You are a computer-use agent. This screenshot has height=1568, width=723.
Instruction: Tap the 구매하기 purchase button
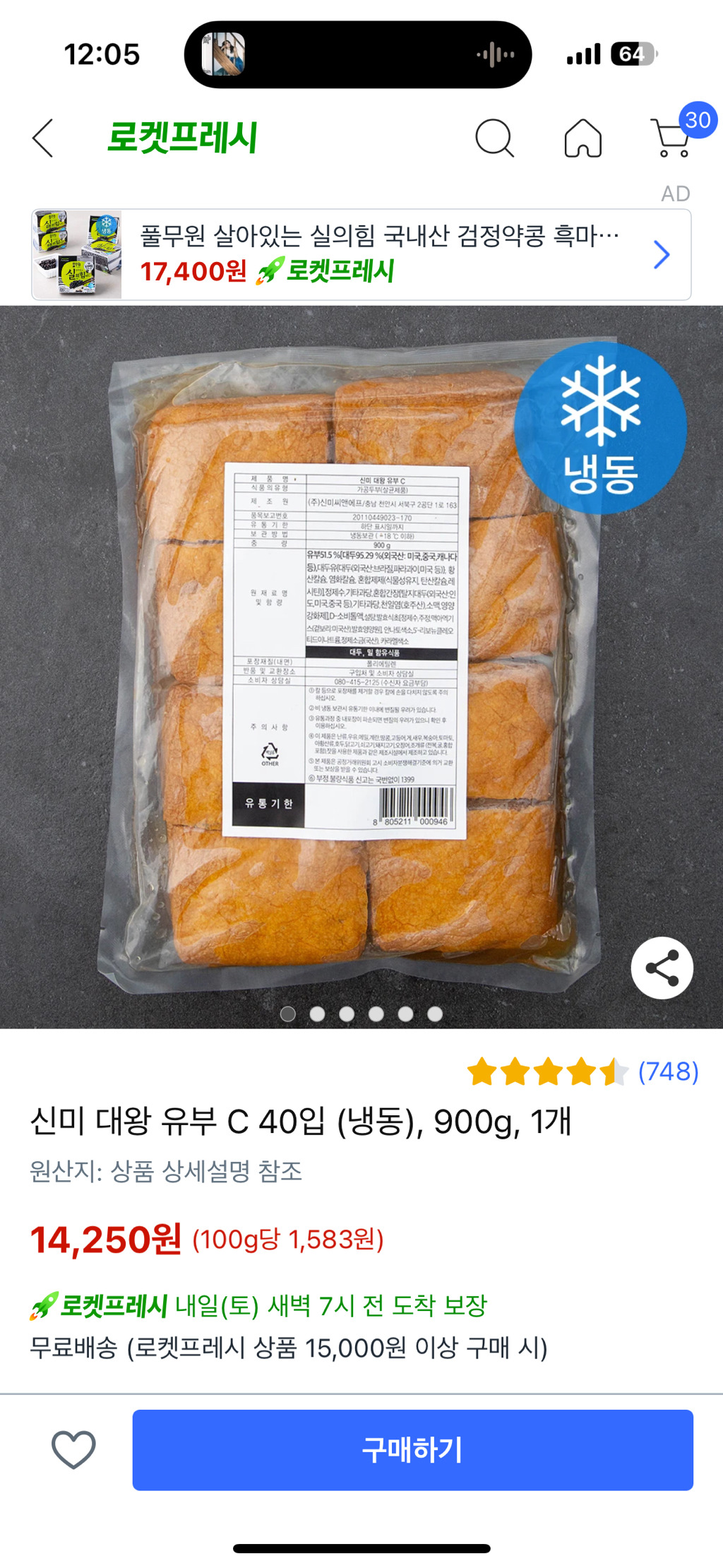pos(413,1450)
